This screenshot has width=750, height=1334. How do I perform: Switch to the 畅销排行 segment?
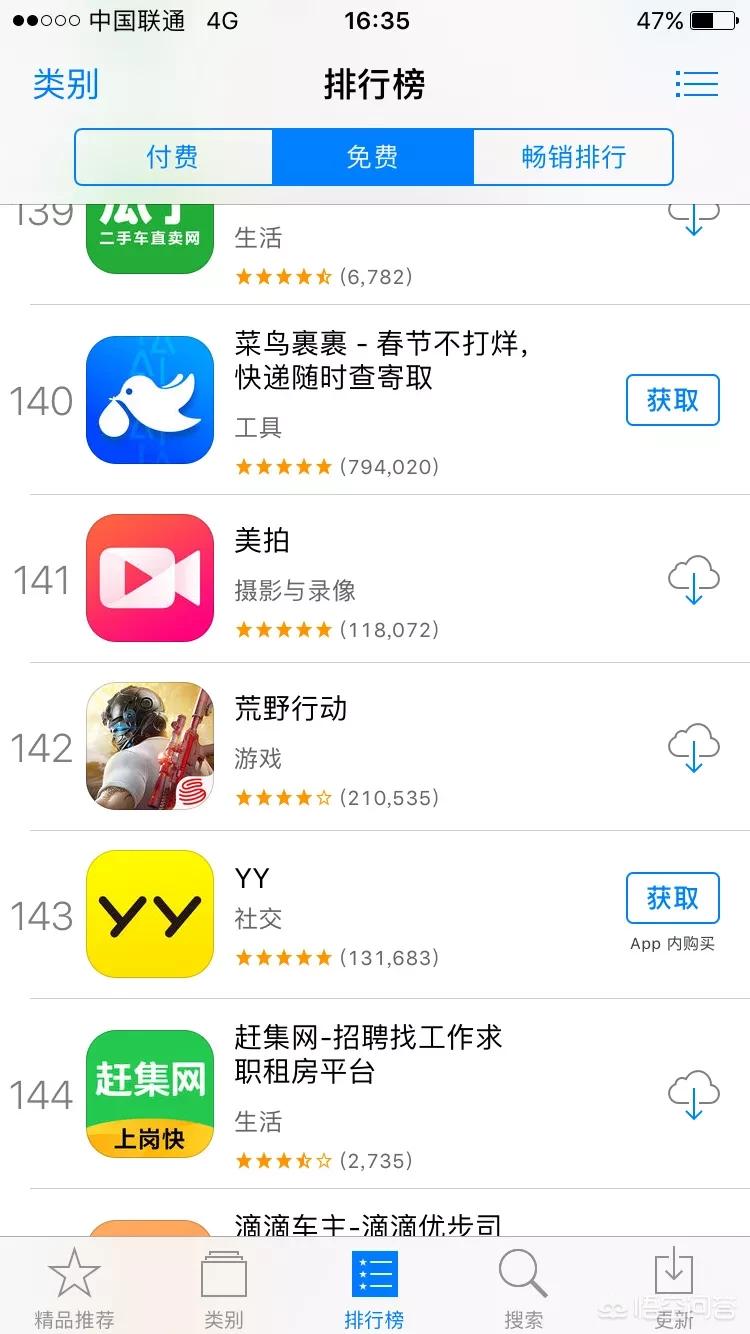pos(573,157)
